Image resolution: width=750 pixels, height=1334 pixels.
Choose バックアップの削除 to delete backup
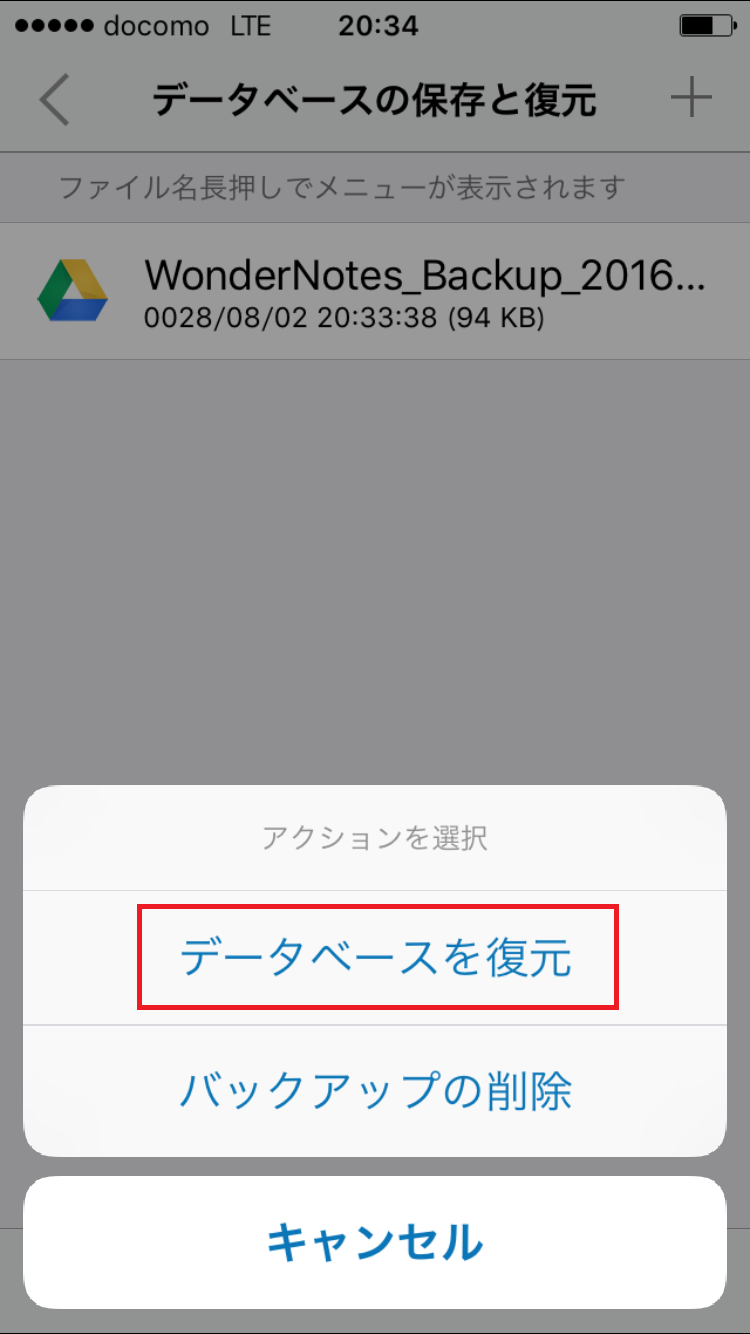click(376, 1091)
